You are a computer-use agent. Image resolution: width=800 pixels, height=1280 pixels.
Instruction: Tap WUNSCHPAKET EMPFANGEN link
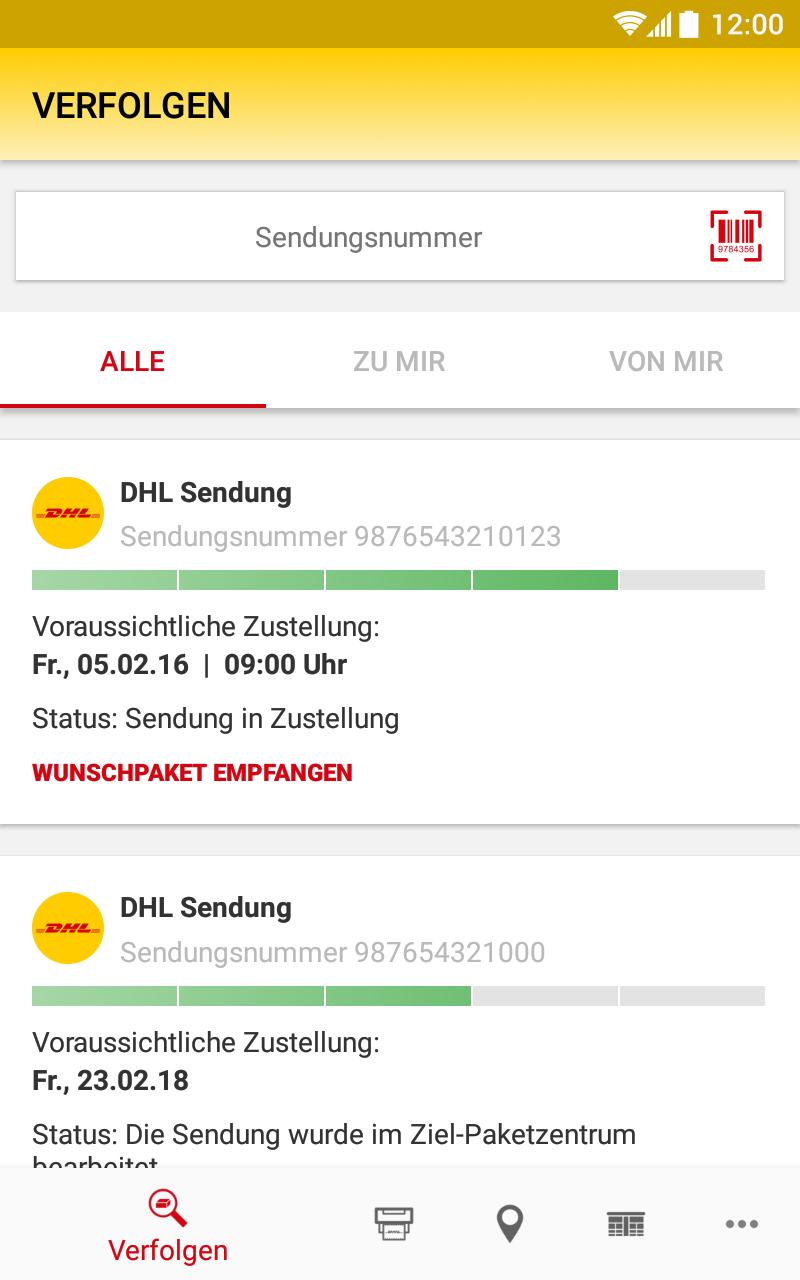(x=192, y=772)
